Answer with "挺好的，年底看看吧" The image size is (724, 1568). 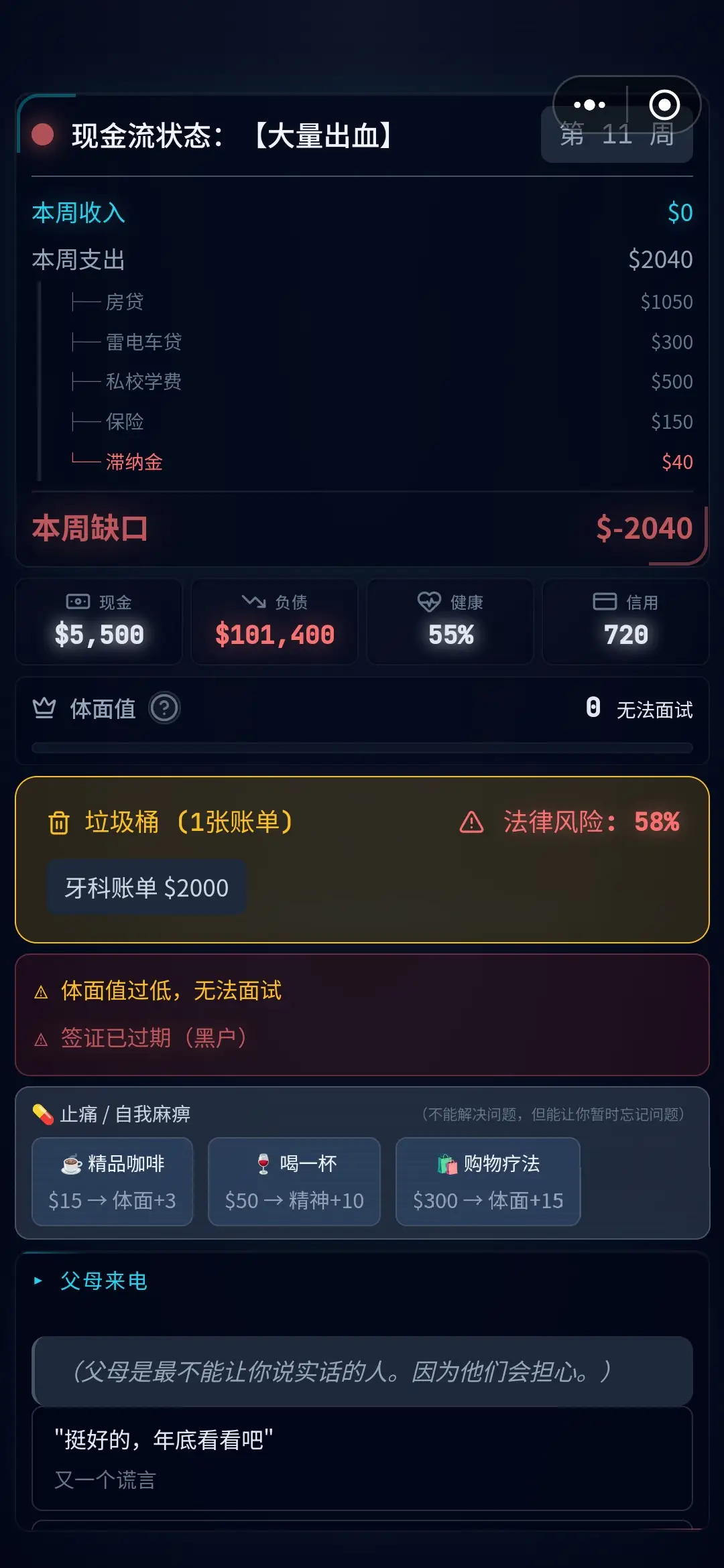(x=362, y=1458)
